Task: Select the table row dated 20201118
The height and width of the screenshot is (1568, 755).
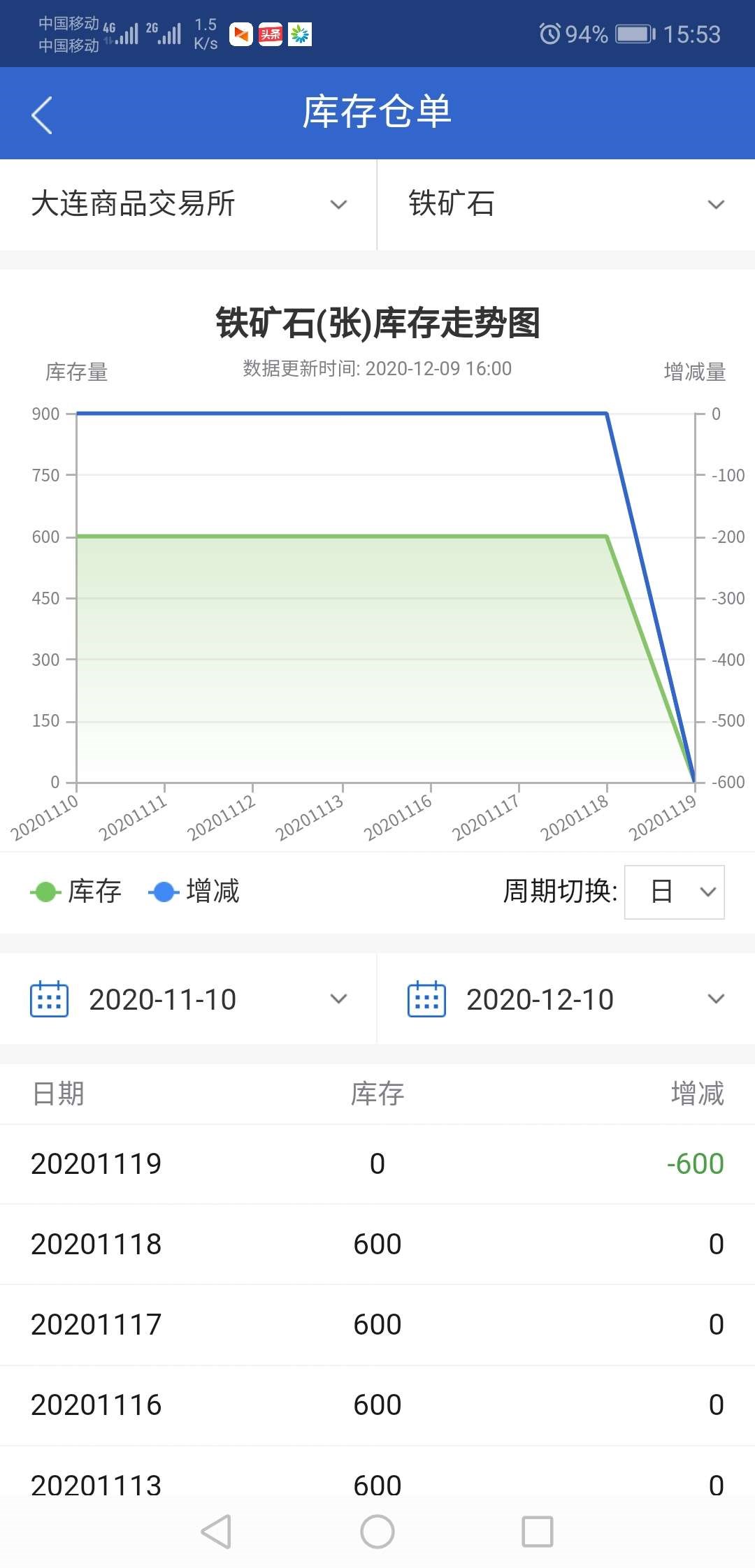Action: pyautogui.click(x=377, y=1243)
